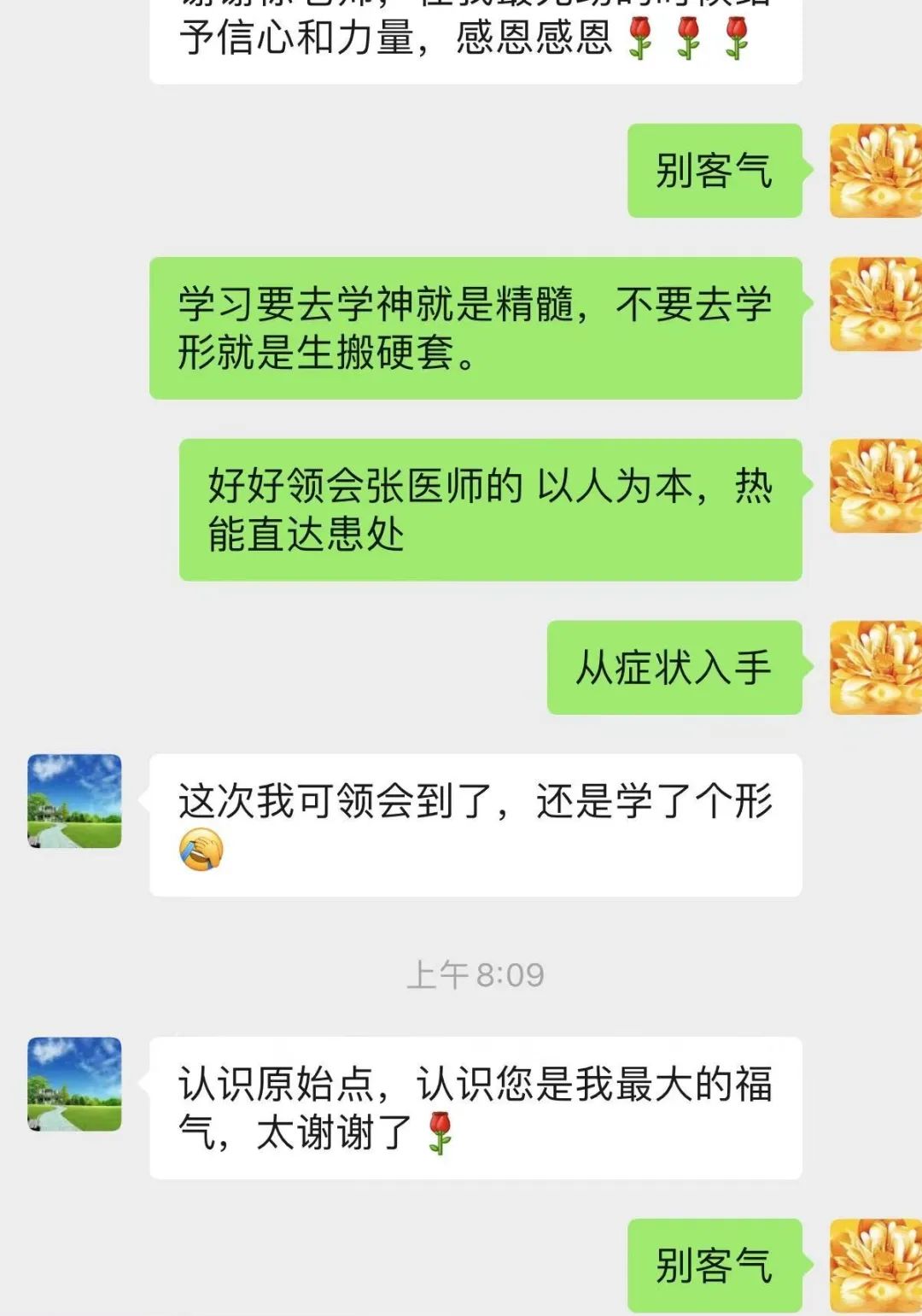Open sender's avatar beside "这次我可领会到了" message

pos(75,800)
